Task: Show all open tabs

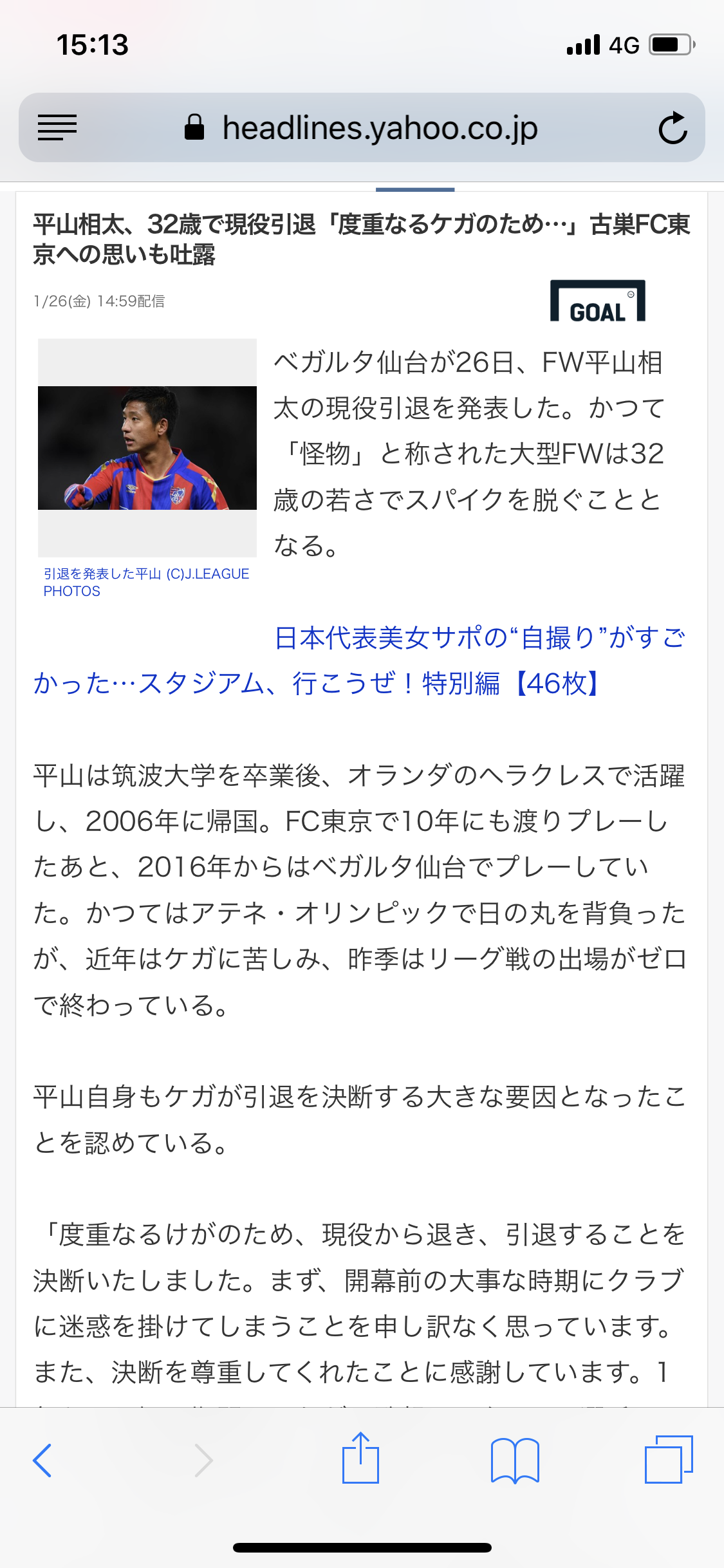Action: [669, 1460]
